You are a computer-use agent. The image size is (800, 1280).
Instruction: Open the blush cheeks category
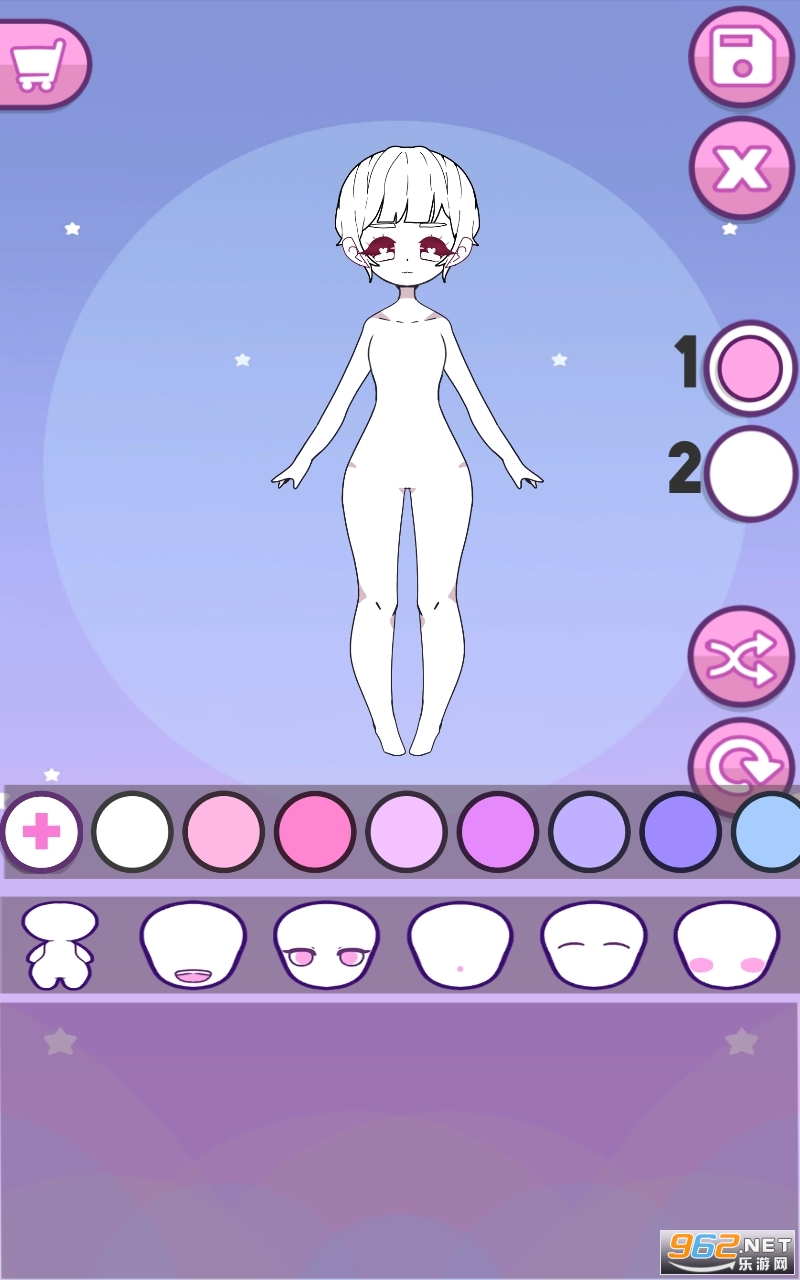727,945
